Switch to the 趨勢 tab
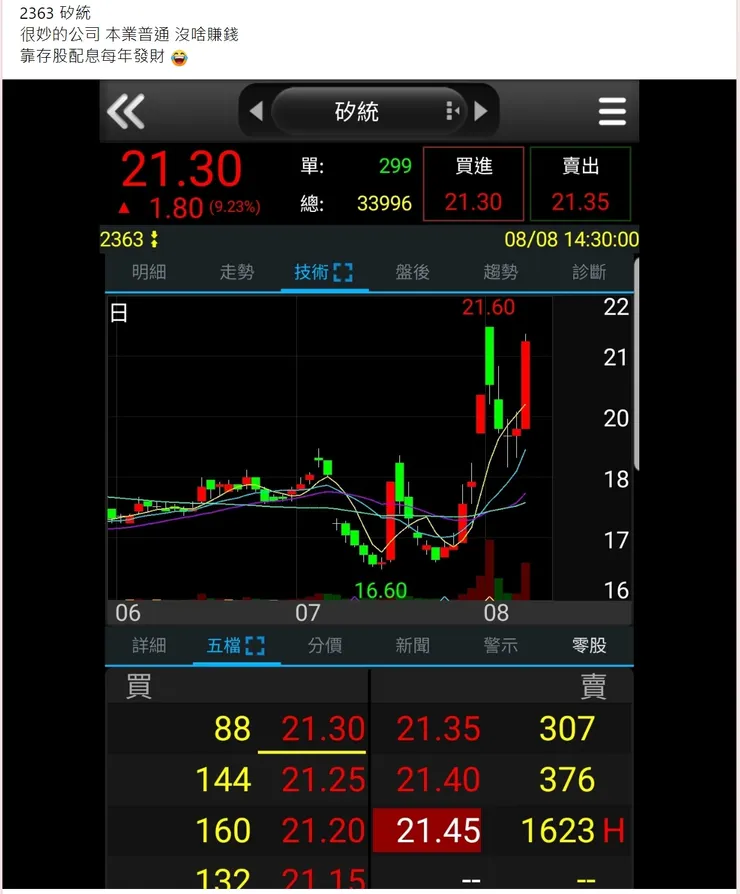This screenshot has height=894, width=740. click(x=501, y=272)
